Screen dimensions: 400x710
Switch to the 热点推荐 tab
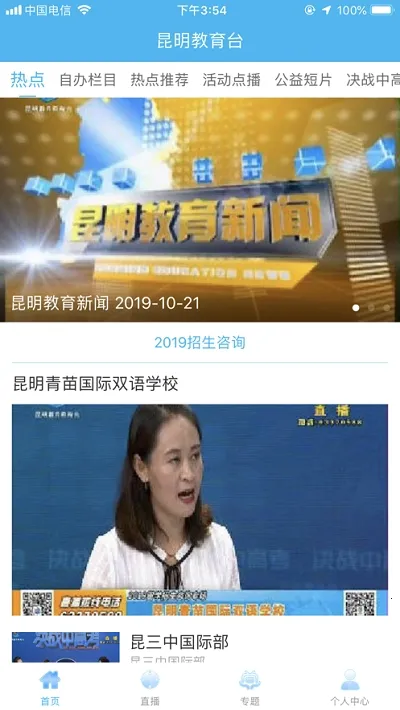(159, 80)
